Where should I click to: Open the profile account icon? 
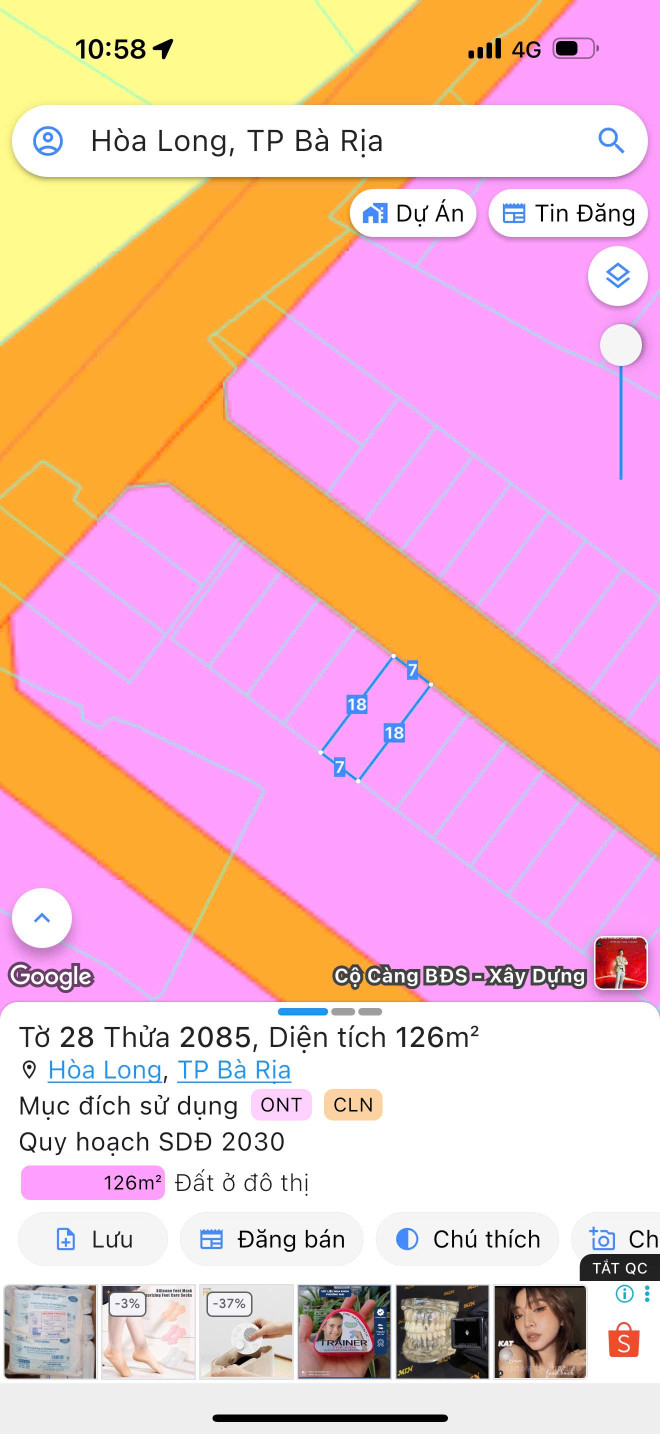tap(48, 141)
